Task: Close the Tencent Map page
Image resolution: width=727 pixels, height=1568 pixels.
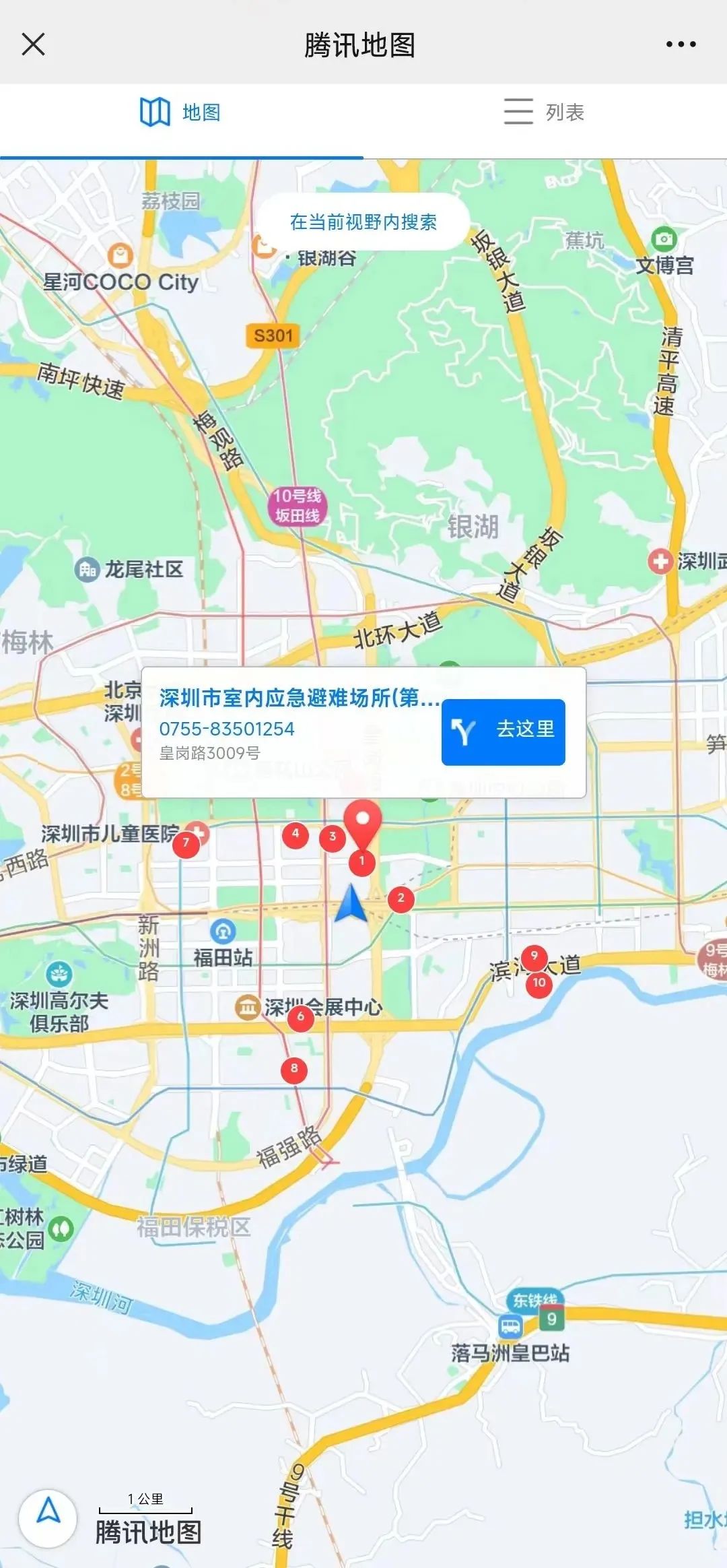Action: pos(33,44)
